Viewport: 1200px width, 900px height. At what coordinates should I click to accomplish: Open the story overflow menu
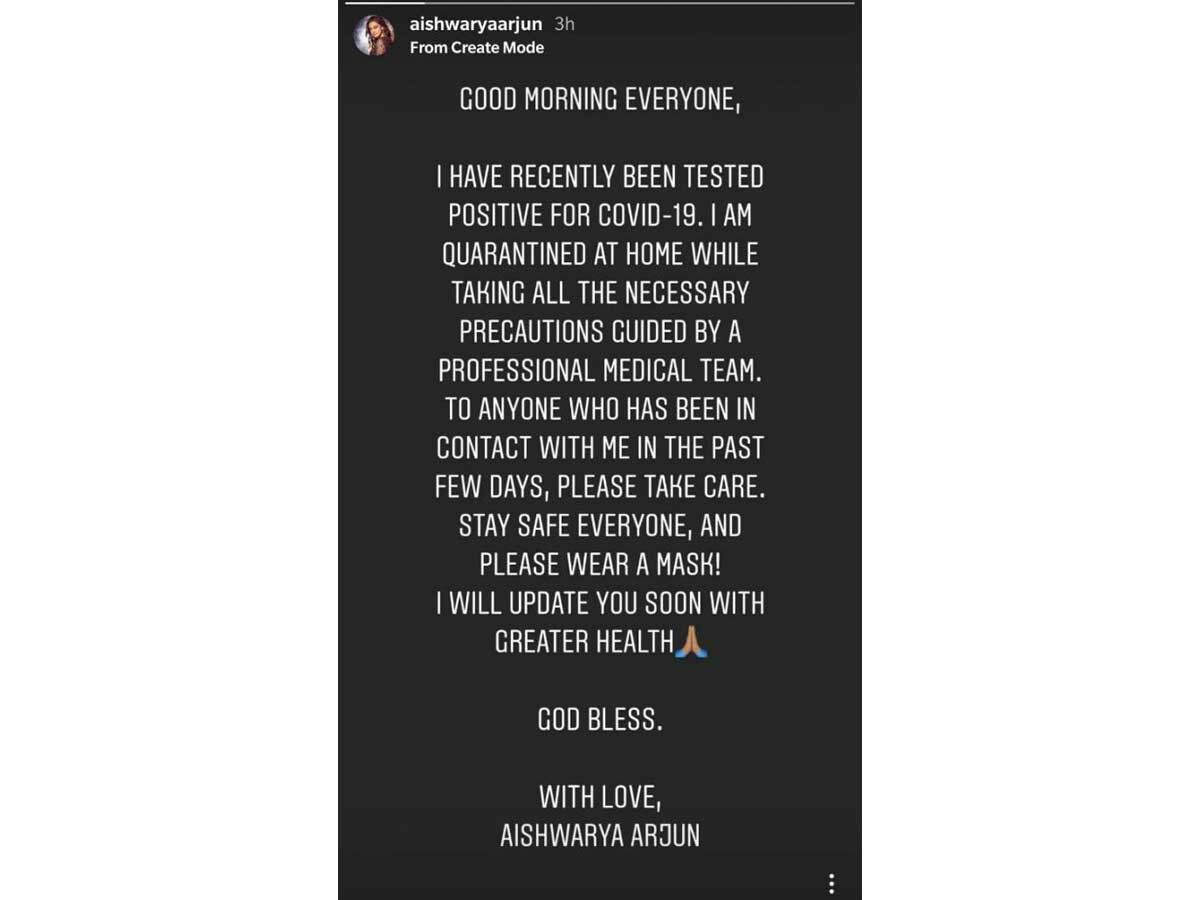(831, 883)
